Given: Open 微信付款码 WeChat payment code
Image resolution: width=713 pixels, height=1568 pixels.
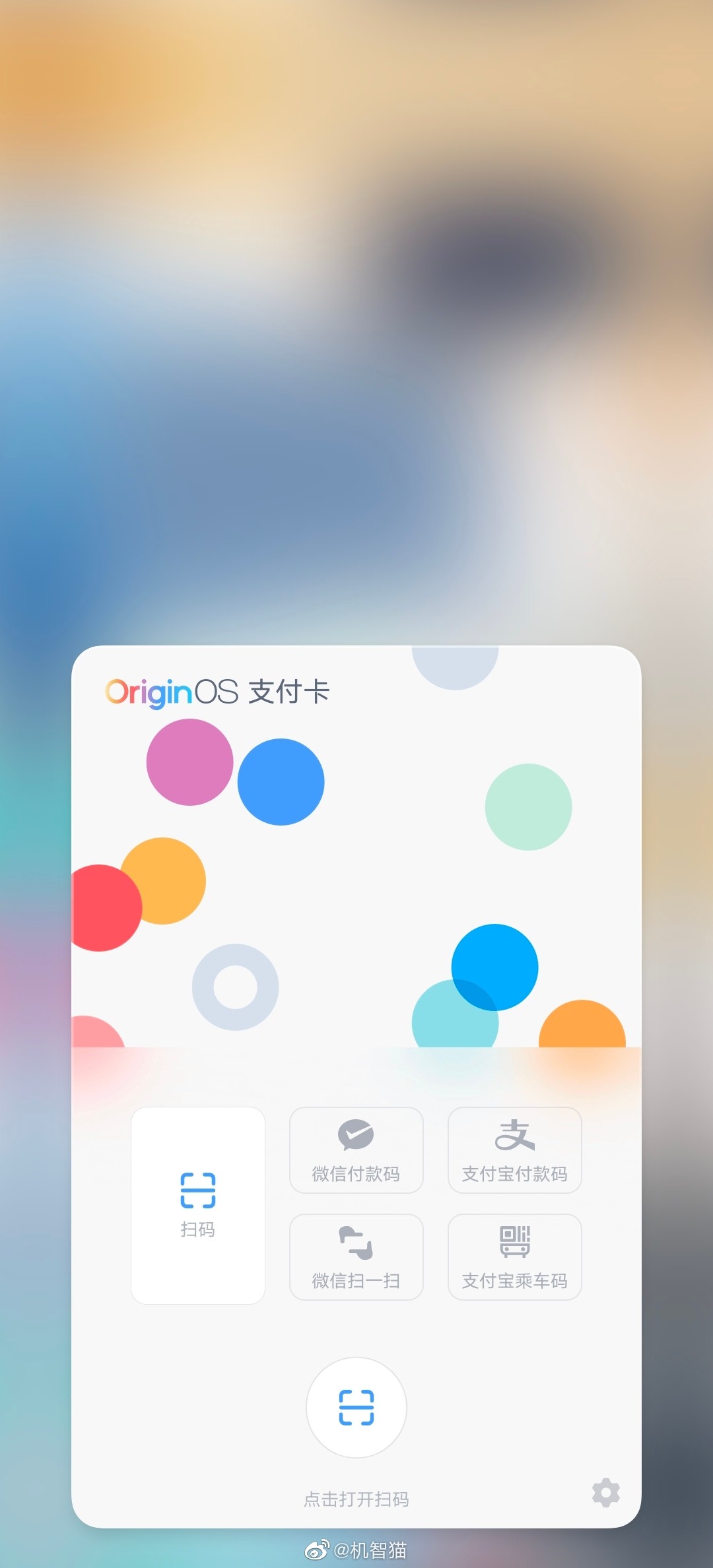Looking at the screenshot, I should pos(356,1150).
